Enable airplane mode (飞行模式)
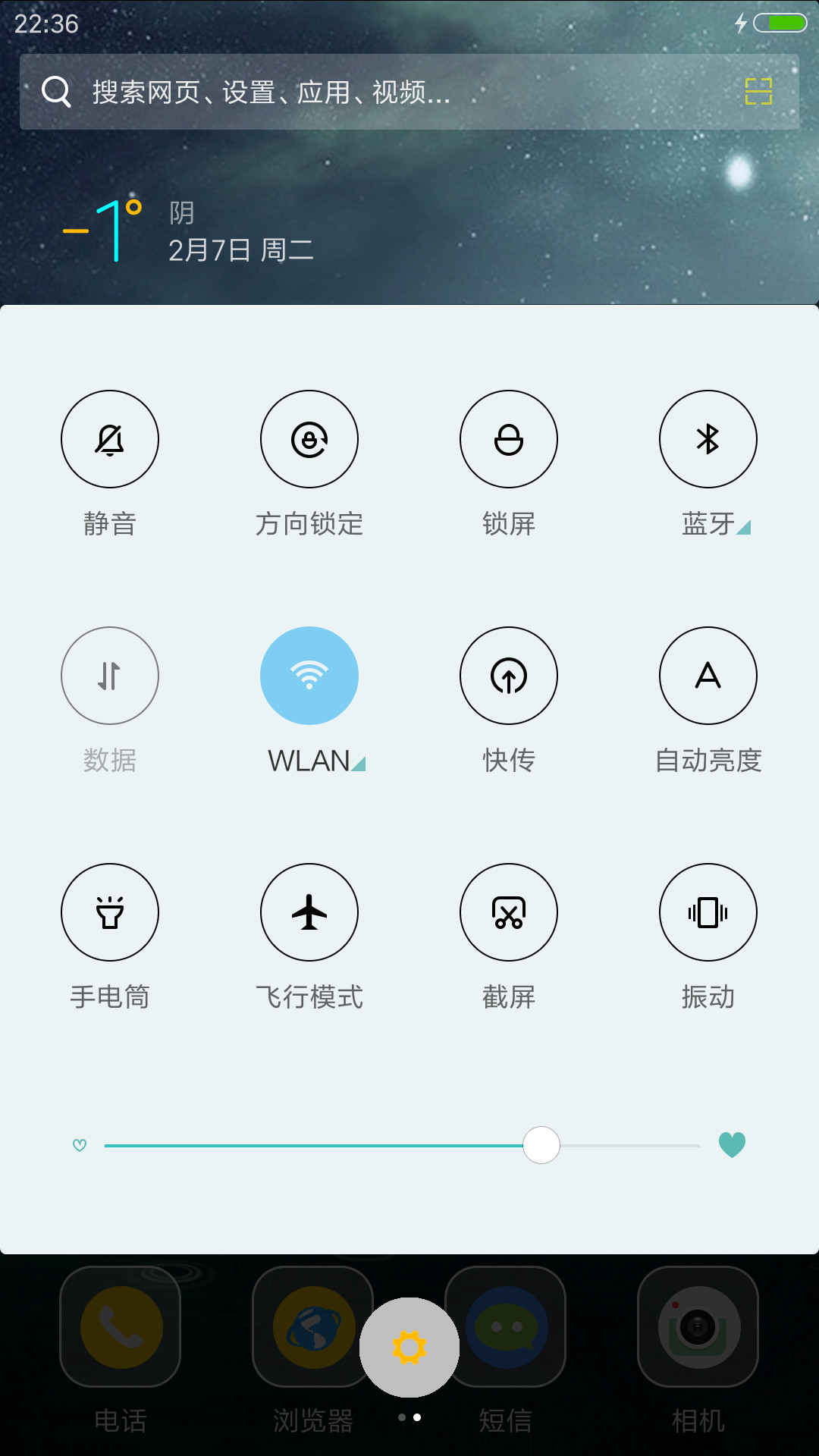Image resolution: width=819 pixels, height=1456 pixels. click(x=309, y=912)
